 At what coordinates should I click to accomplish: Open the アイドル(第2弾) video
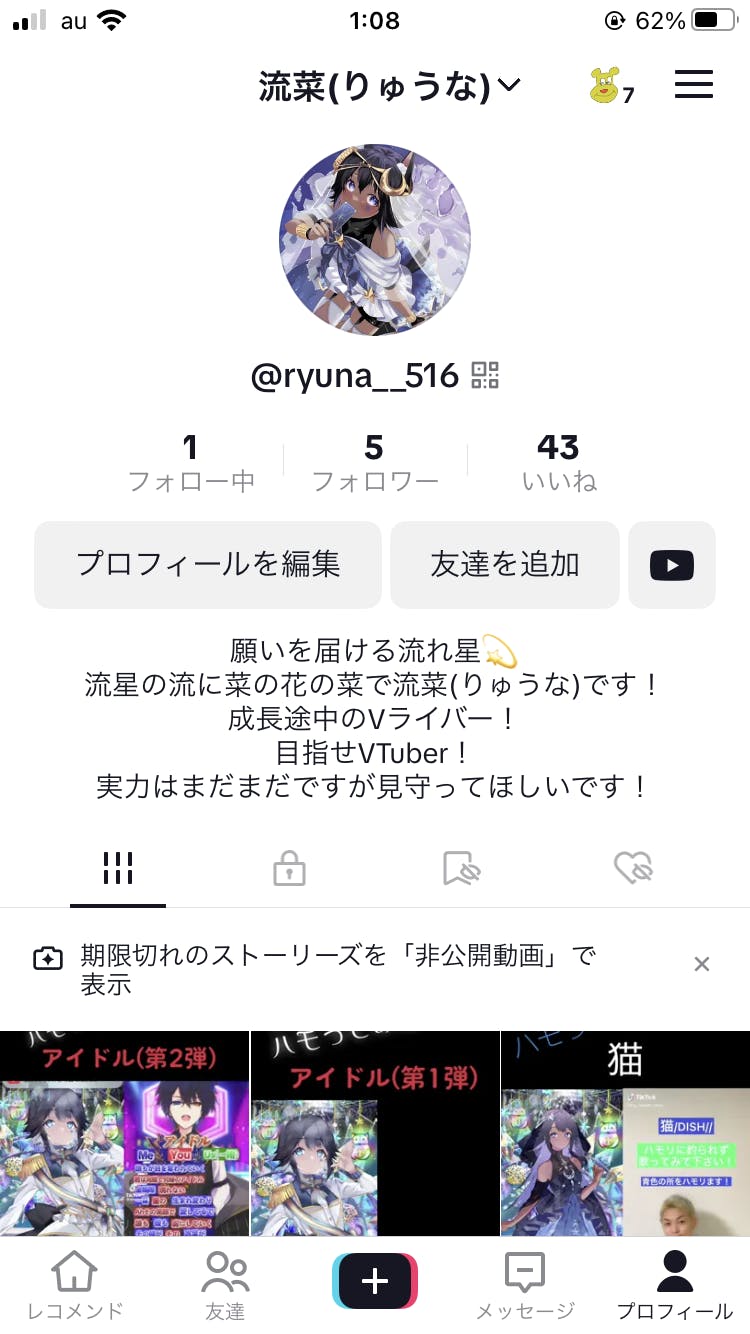coord(124,1134)
